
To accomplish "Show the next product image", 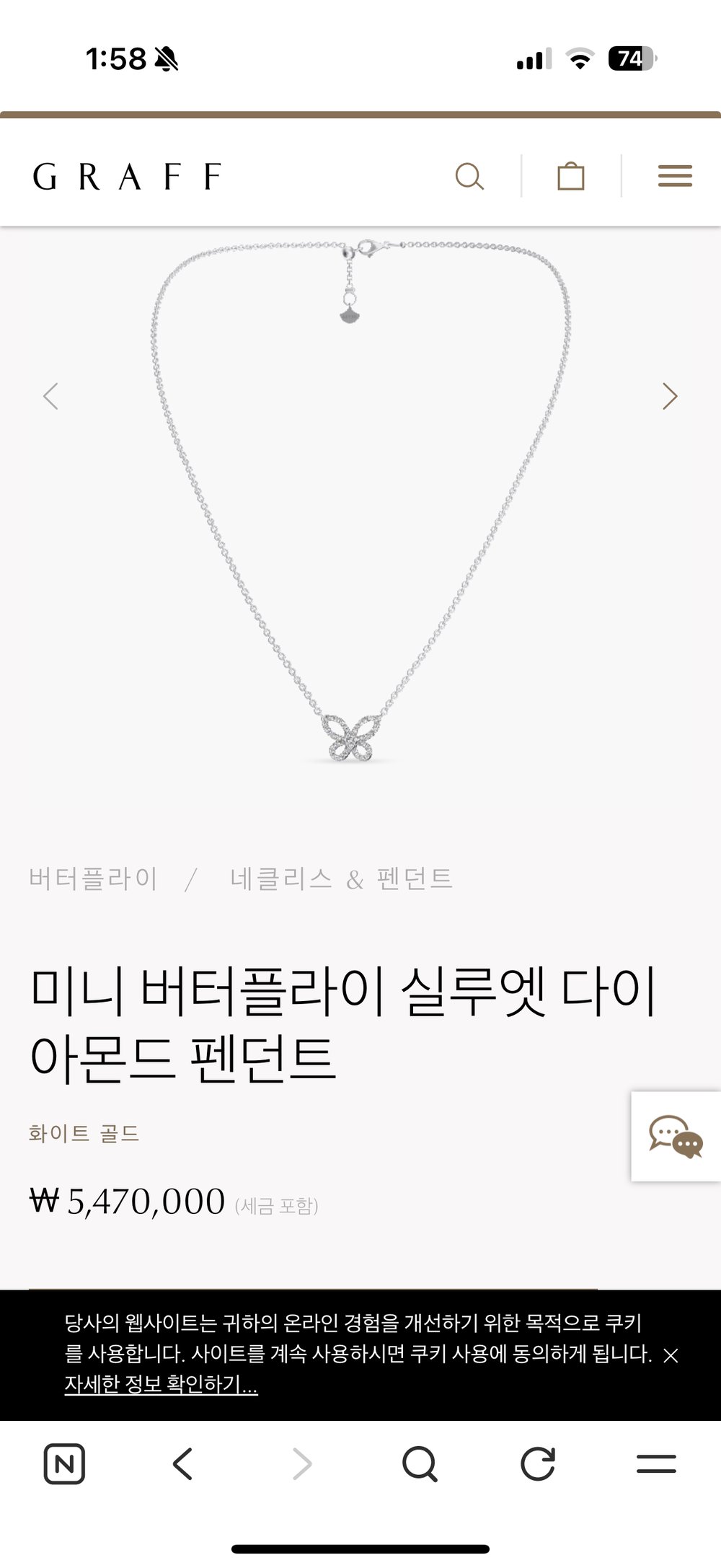I will tap(670, 396).
